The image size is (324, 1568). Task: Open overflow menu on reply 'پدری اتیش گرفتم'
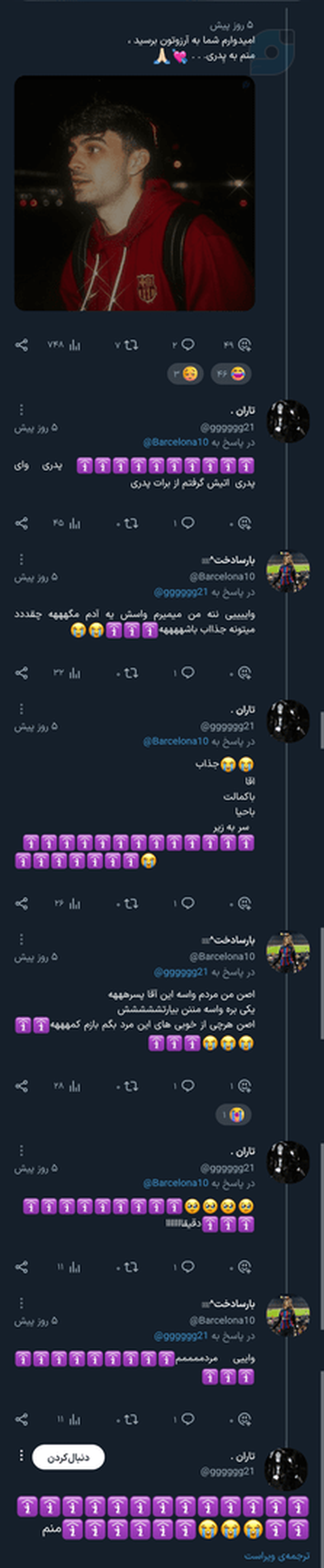pyautogui.click(x=21, y=409)
